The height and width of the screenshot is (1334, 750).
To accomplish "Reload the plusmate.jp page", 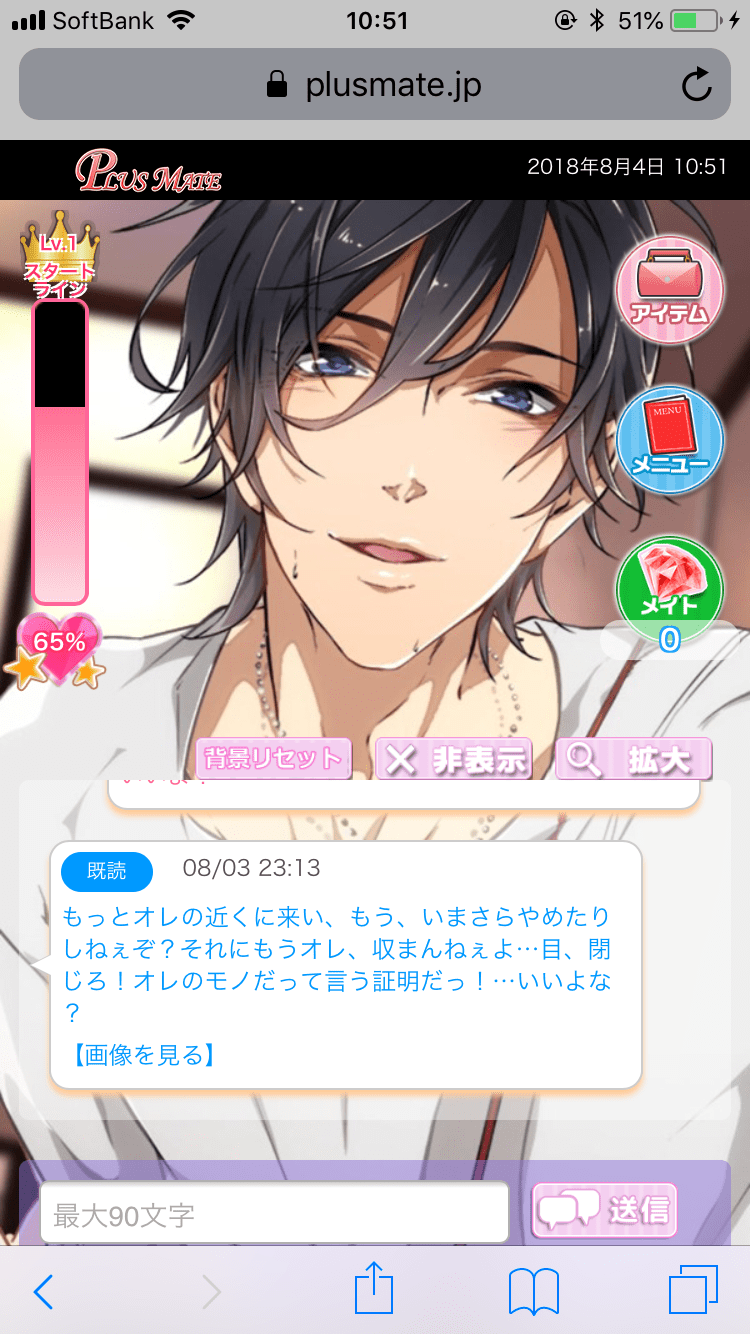I will tap(696, 86).
